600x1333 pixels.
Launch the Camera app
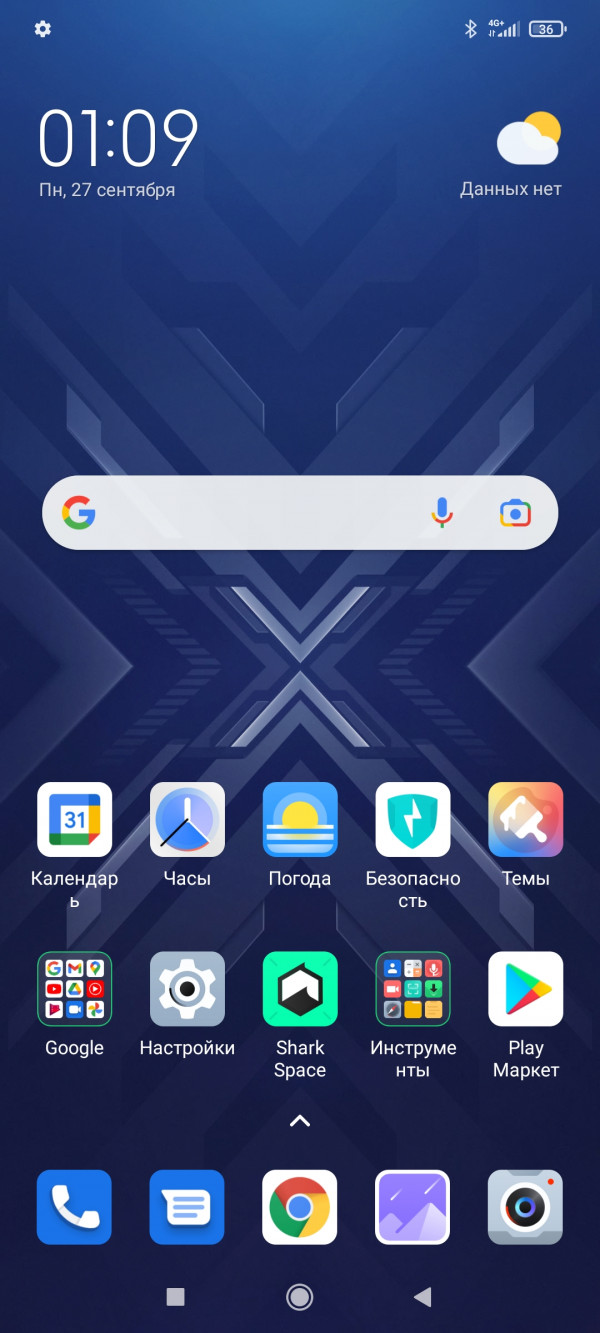click(526, 1207)
